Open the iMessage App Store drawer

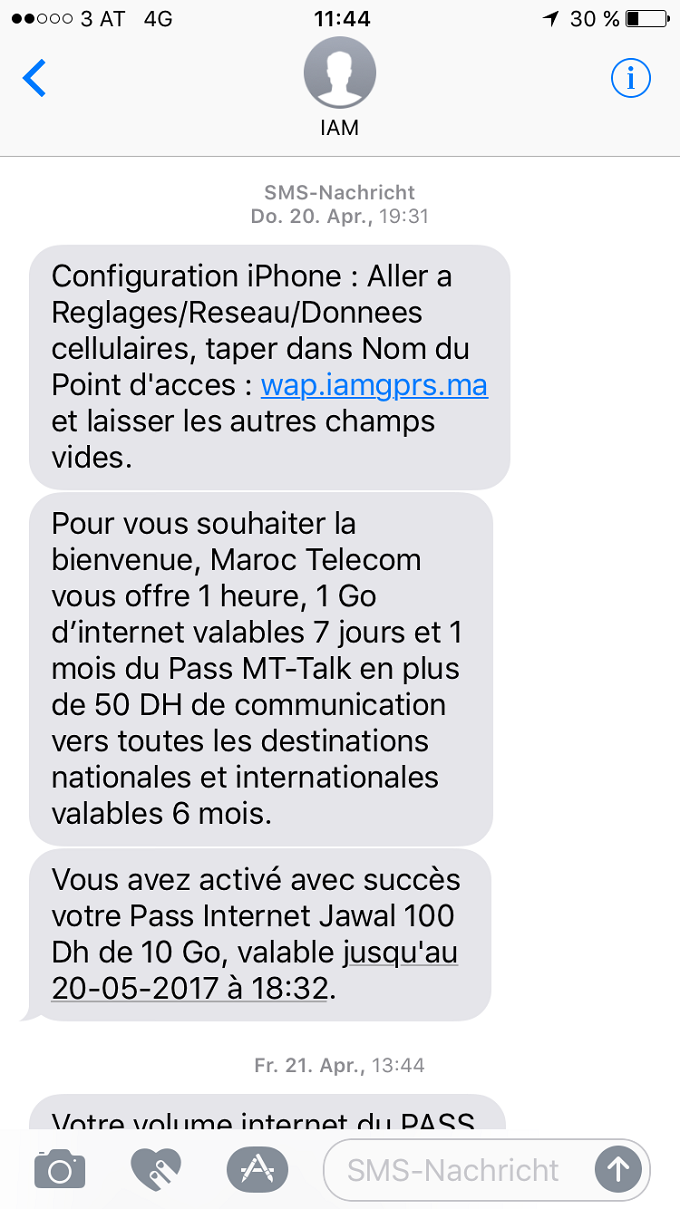257,1168
